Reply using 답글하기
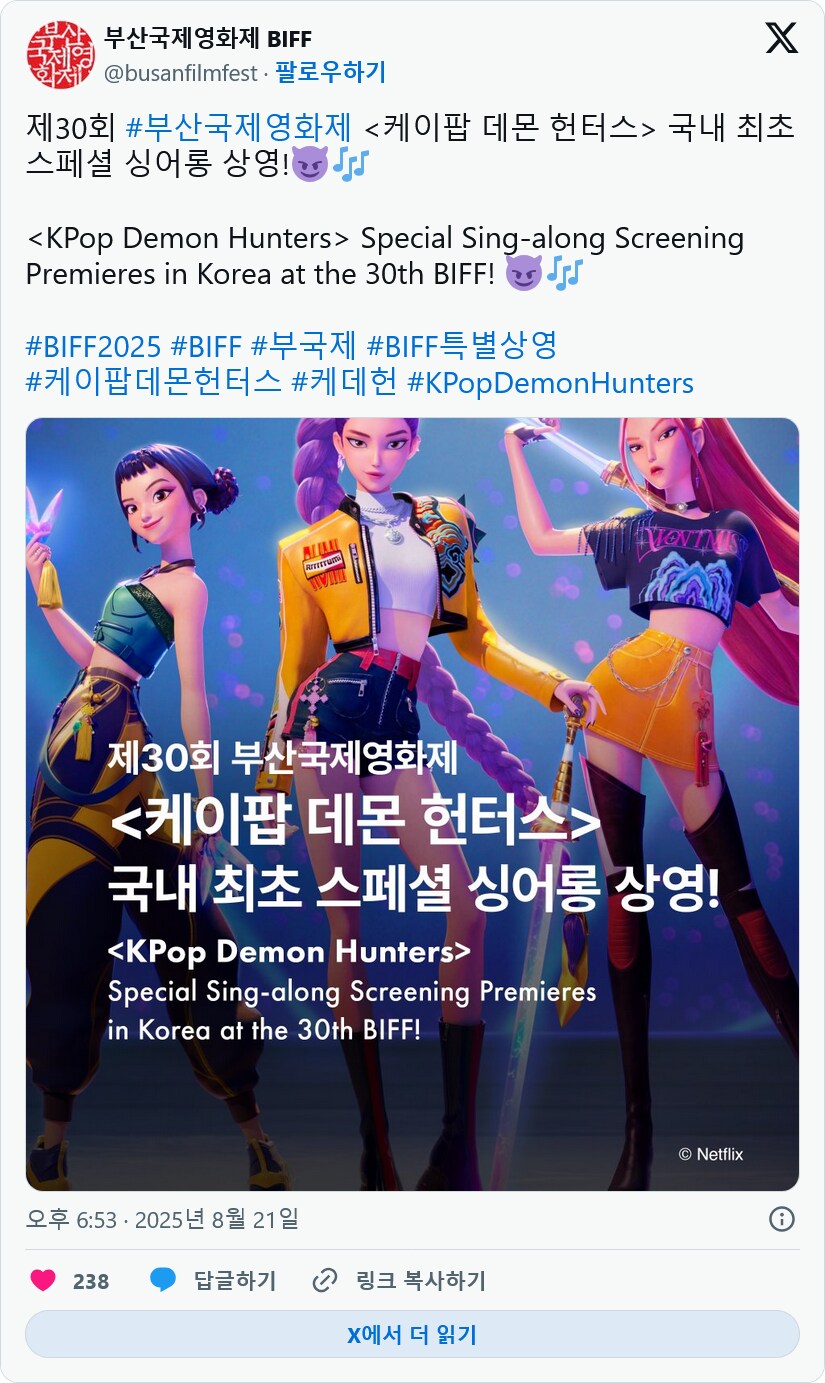825x1383 pixels. pos(213,1280)
